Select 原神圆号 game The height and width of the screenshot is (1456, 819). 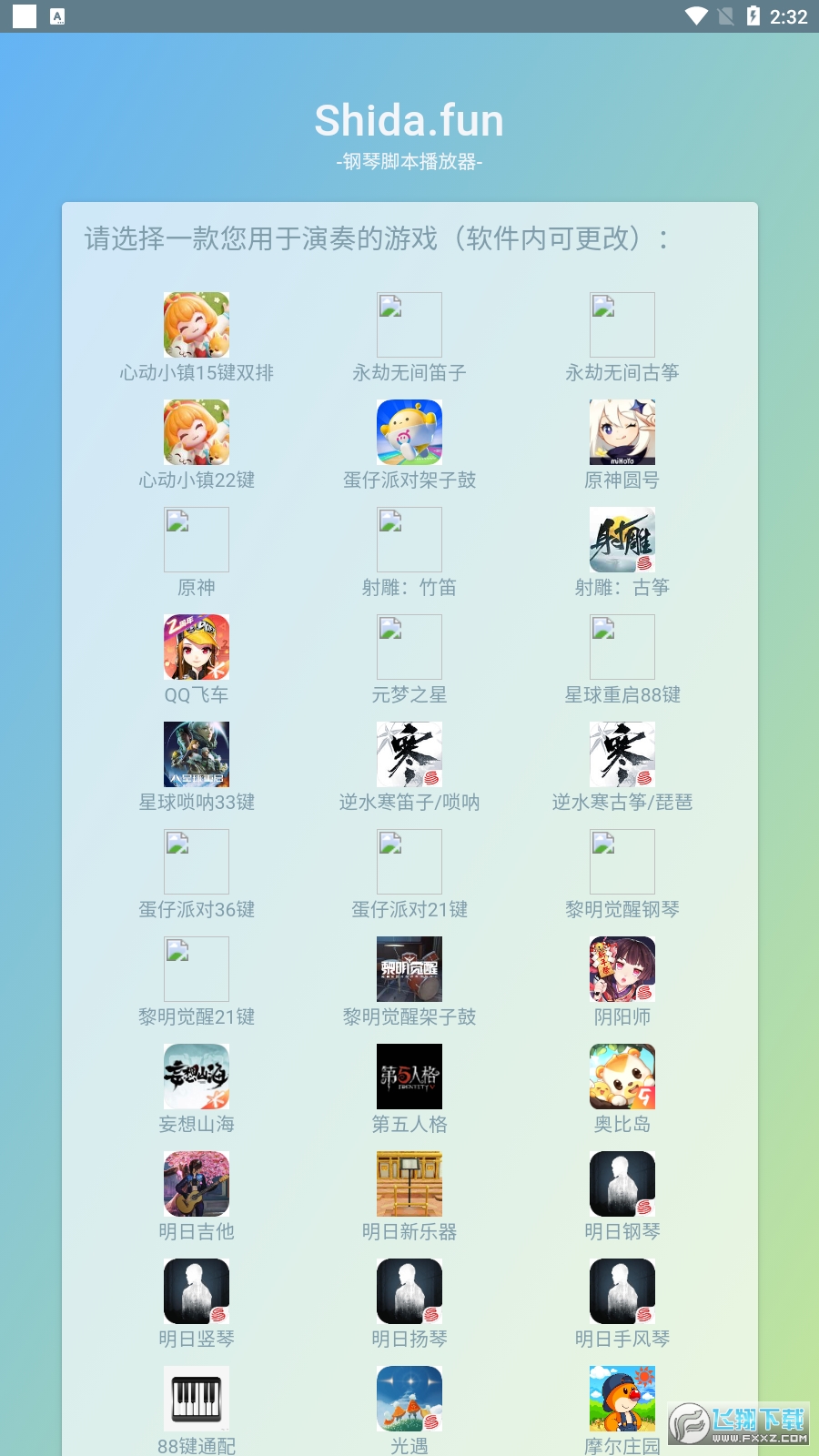point(622,432)
